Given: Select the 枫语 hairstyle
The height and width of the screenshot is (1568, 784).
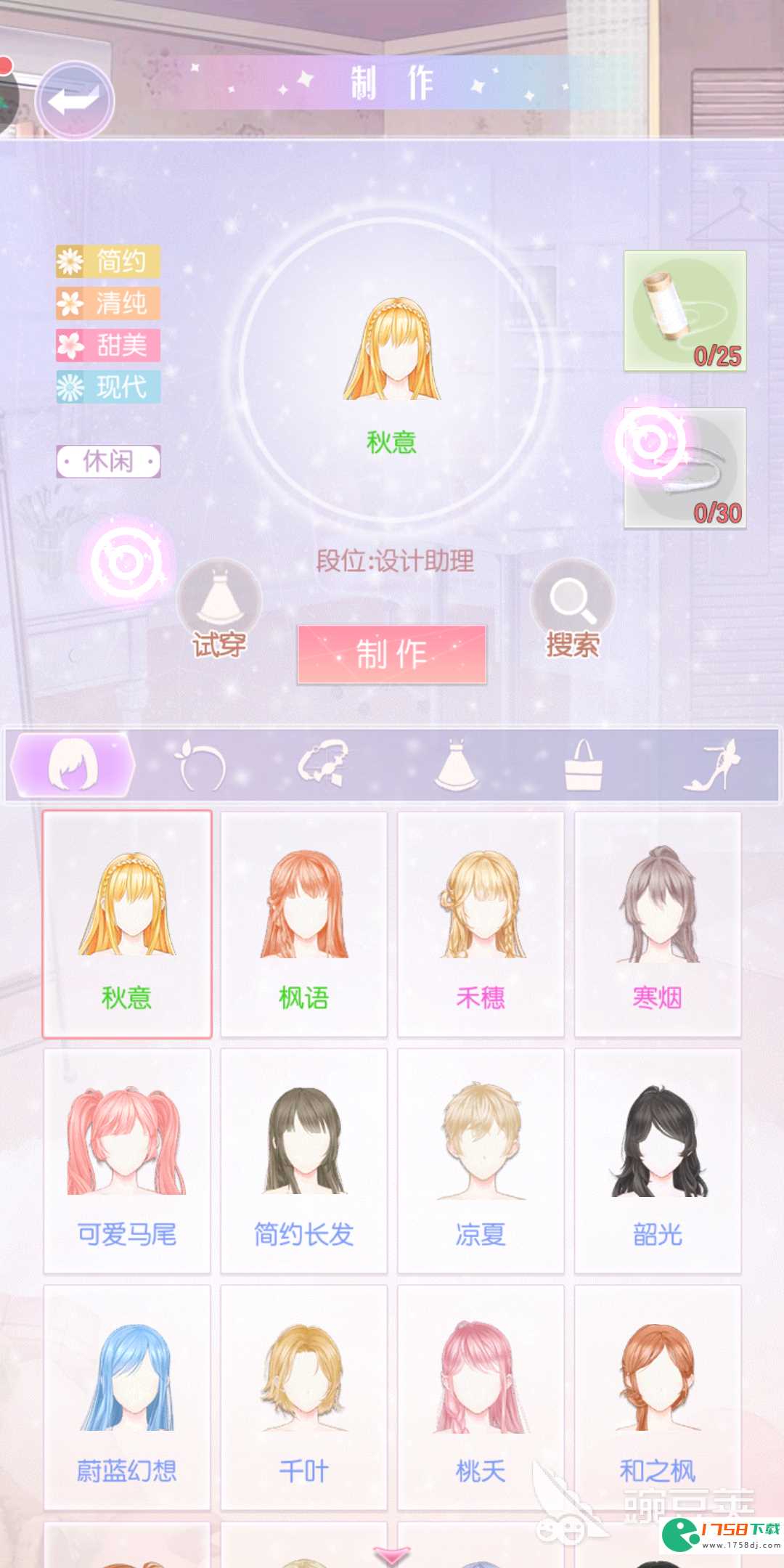Looking at the screenshot, I should pos(303,923).
